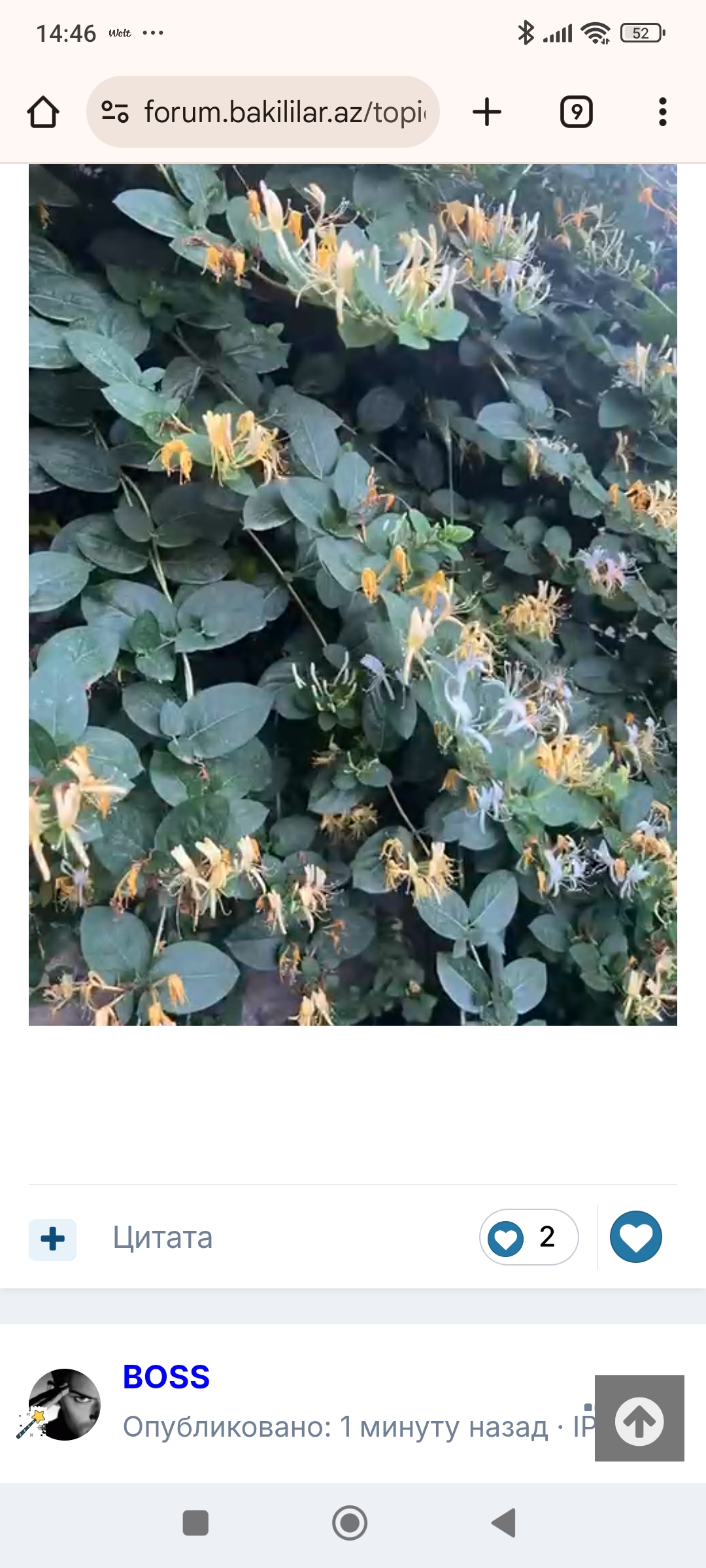
Task: Jump back to top with arrow button
Action: point(639,1418)
